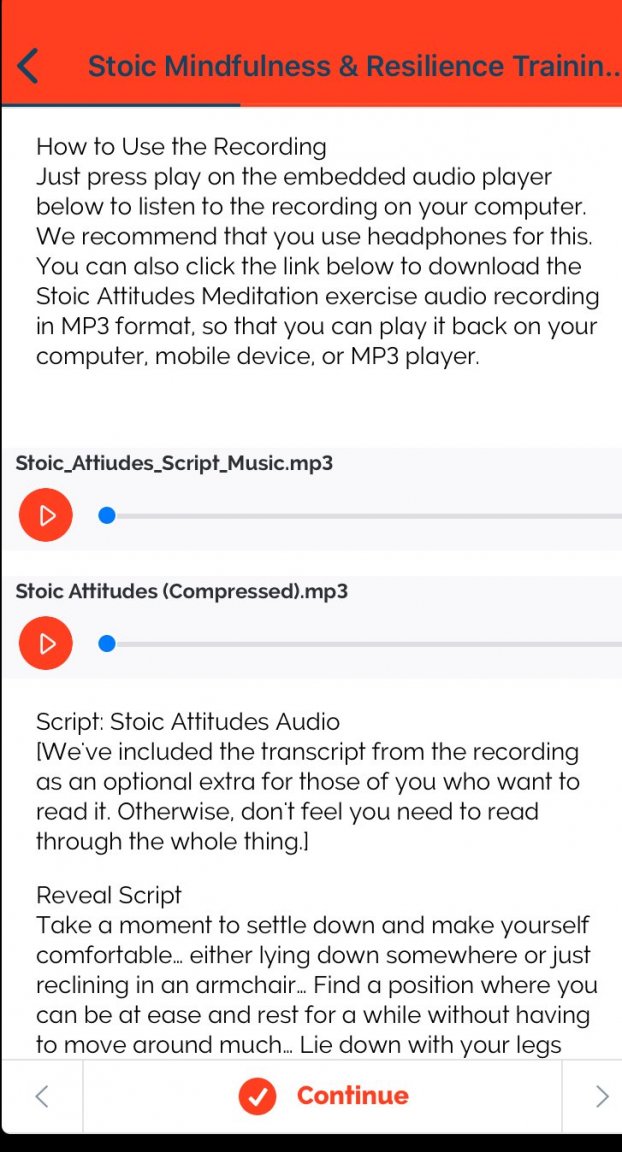Tap Stoic_Attiudes_Script_Music.mp3 seek bar
Screen dimensions: 622x1152
point(360,516)
